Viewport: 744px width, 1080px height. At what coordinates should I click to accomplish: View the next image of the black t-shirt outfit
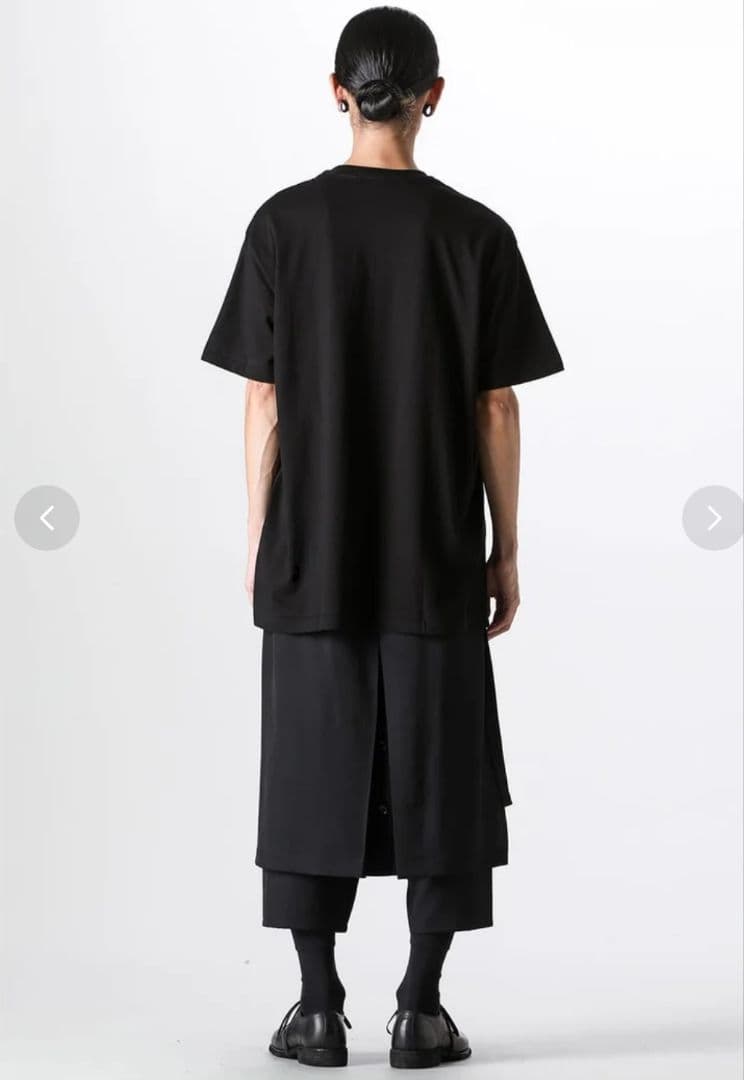(713, 518)
